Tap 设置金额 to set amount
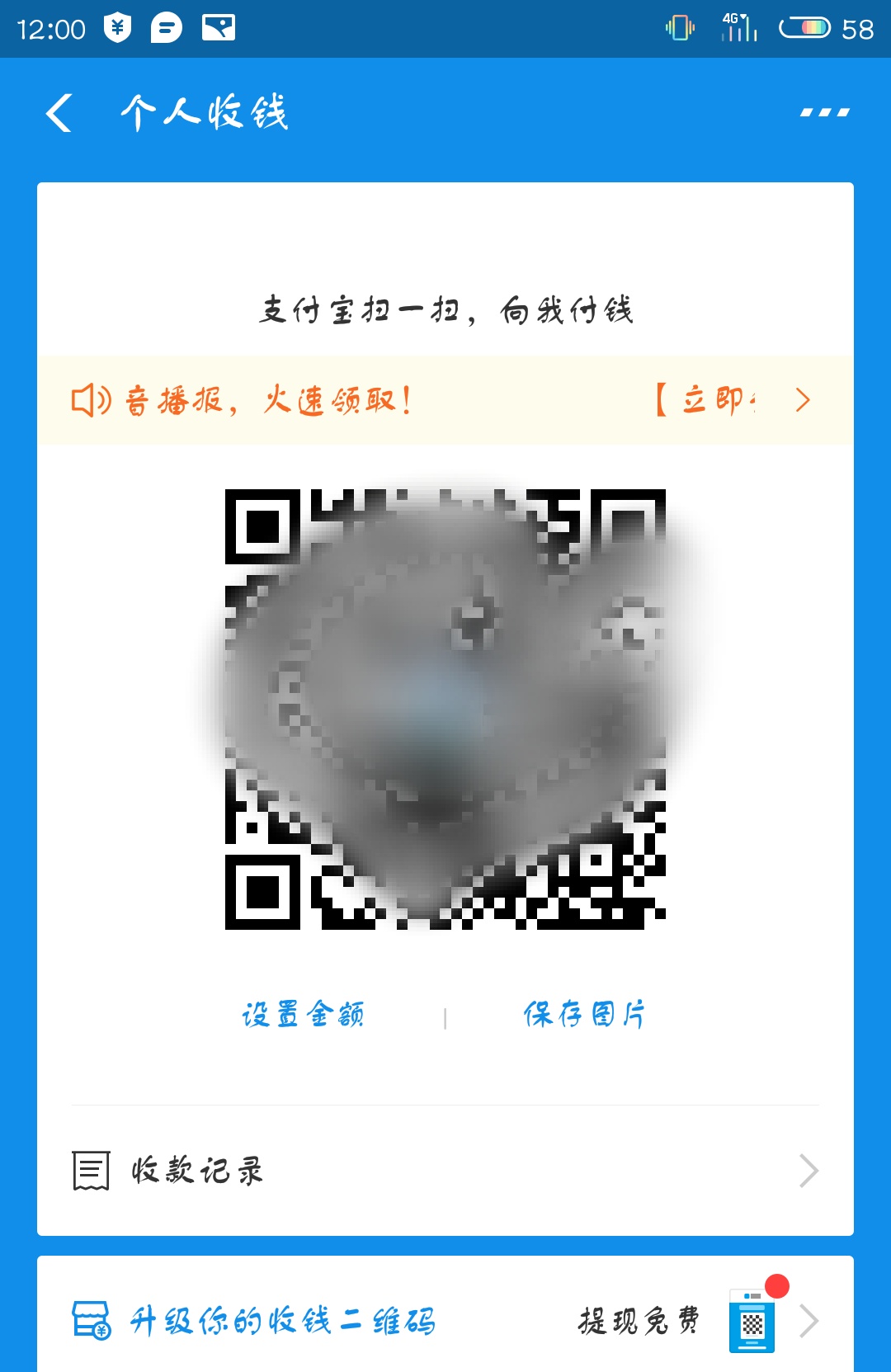The height and width of the screenshot is (1372, 891). (303, 1014)
